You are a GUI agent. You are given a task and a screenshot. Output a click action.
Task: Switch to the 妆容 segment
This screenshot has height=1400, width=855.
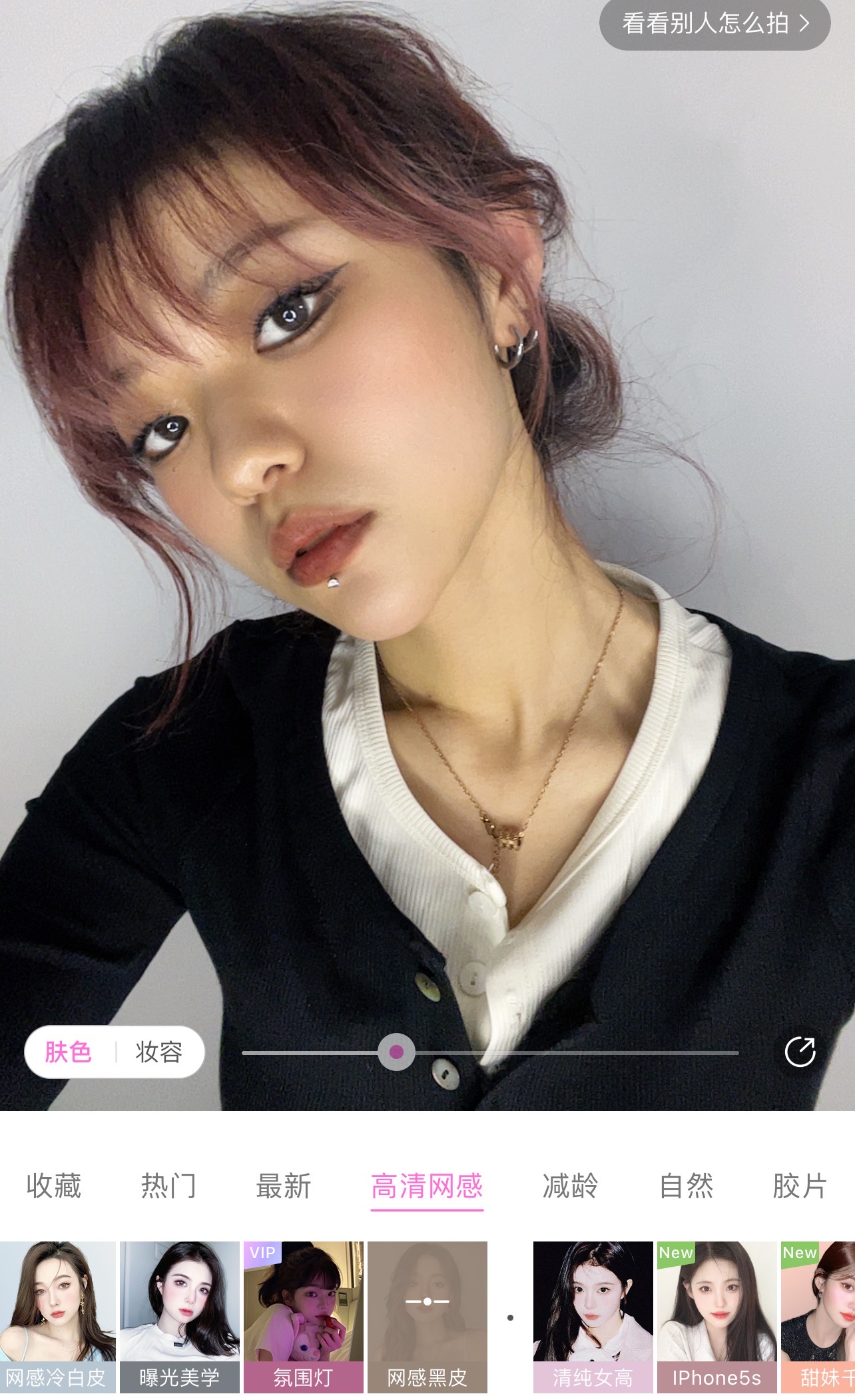tap(159, 1052)
